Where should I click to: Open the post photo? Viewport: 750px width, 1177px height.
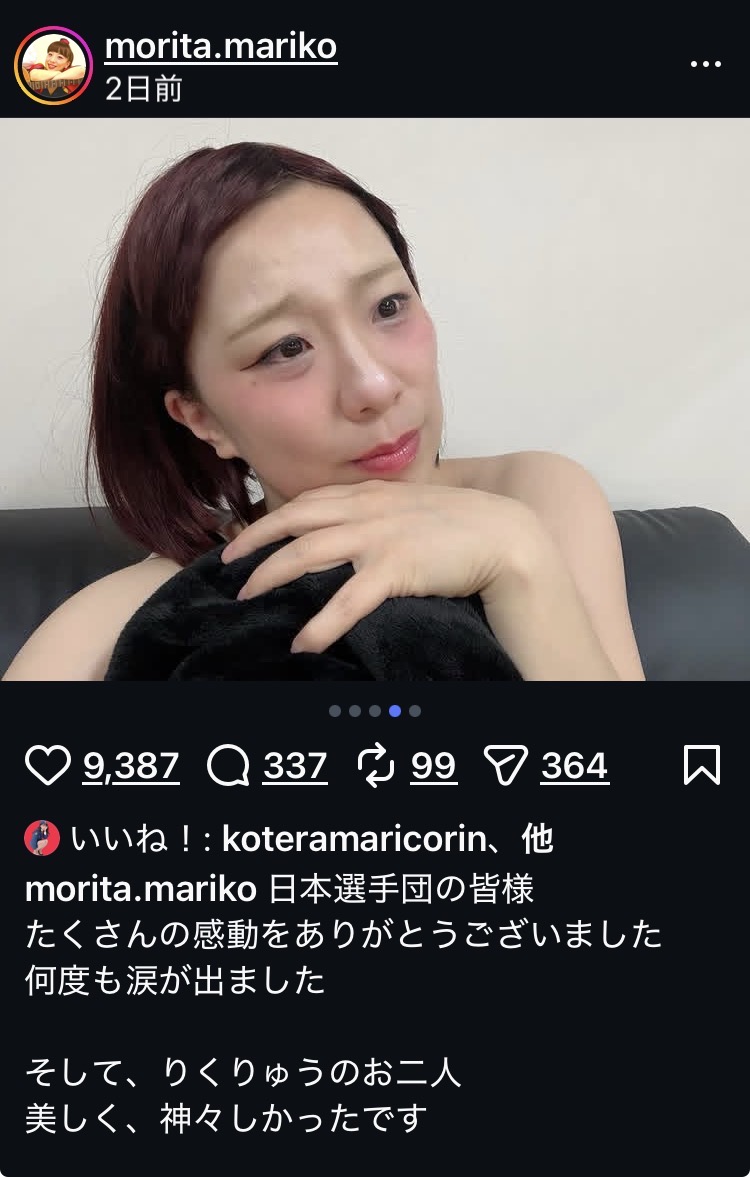pos(375,400)
